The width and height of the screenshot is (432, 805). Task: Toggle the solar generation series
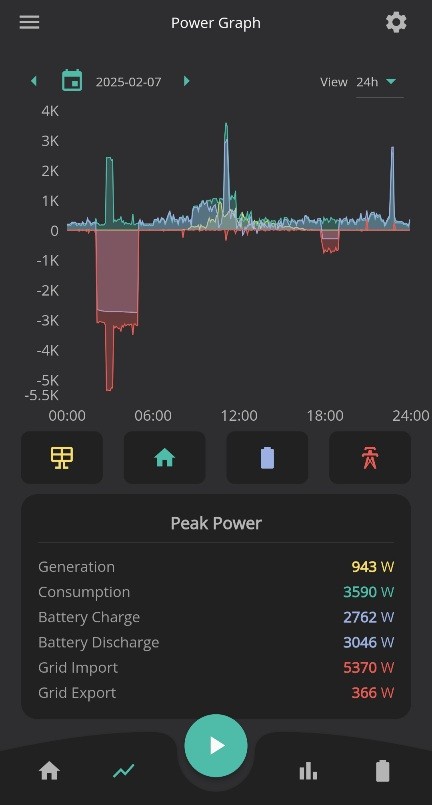coord(62,457)
